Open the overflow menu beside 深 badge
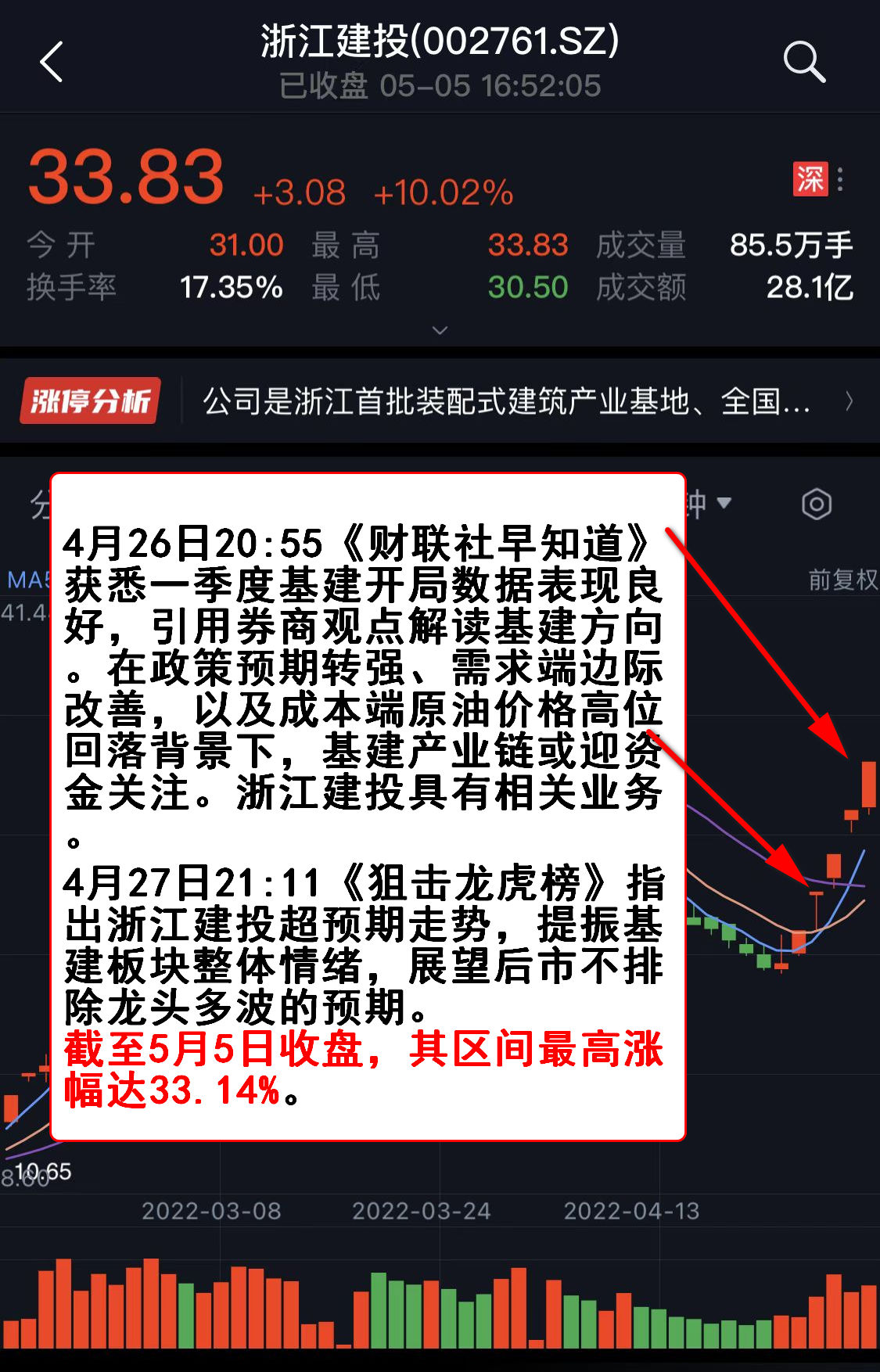The height and width of the screenshot is (1372, 880). (x=840, y=179)
